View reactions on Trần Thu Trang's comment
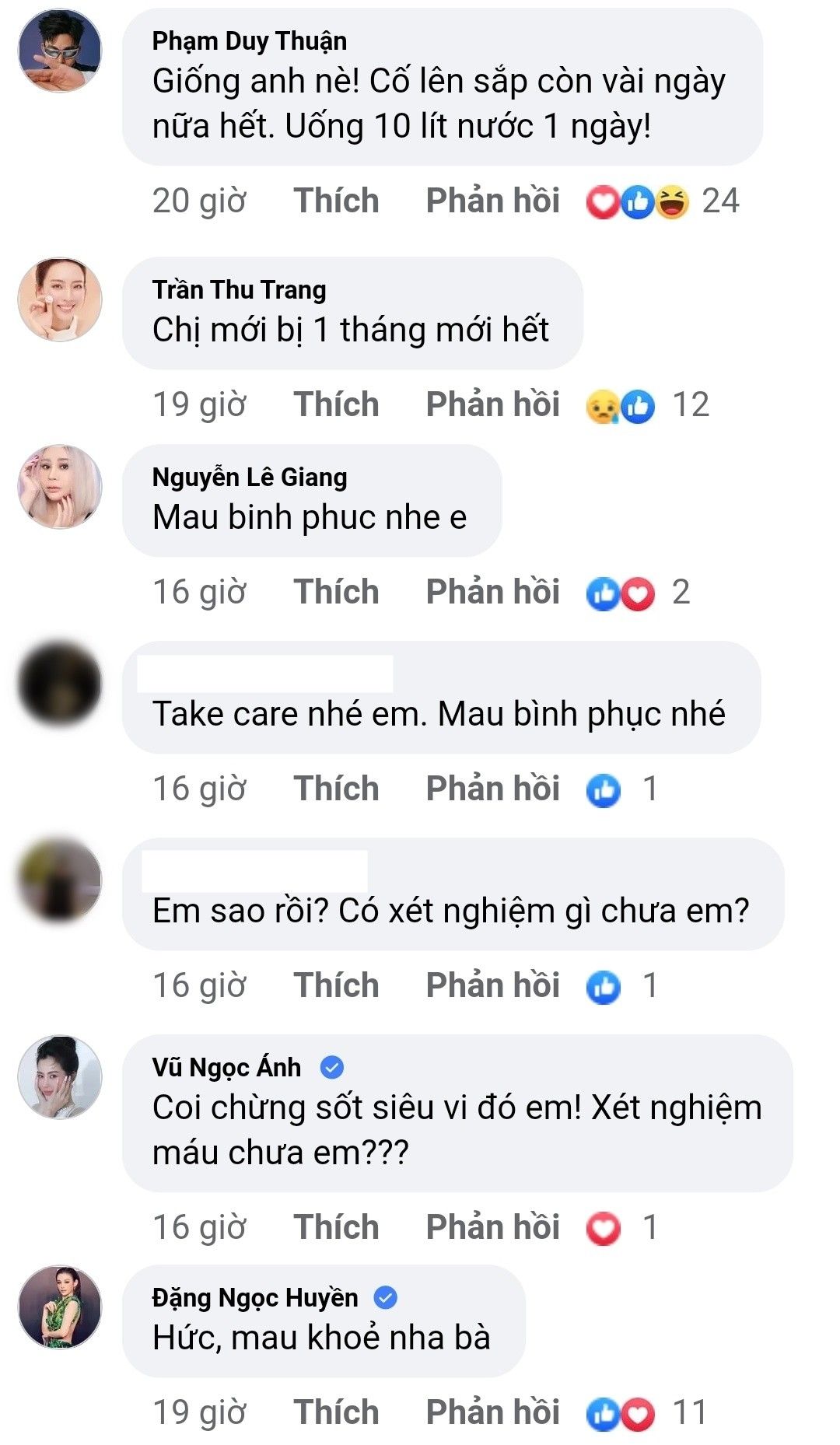The width and height of the screenshot is (840, 1445). [x=647, y=405]
